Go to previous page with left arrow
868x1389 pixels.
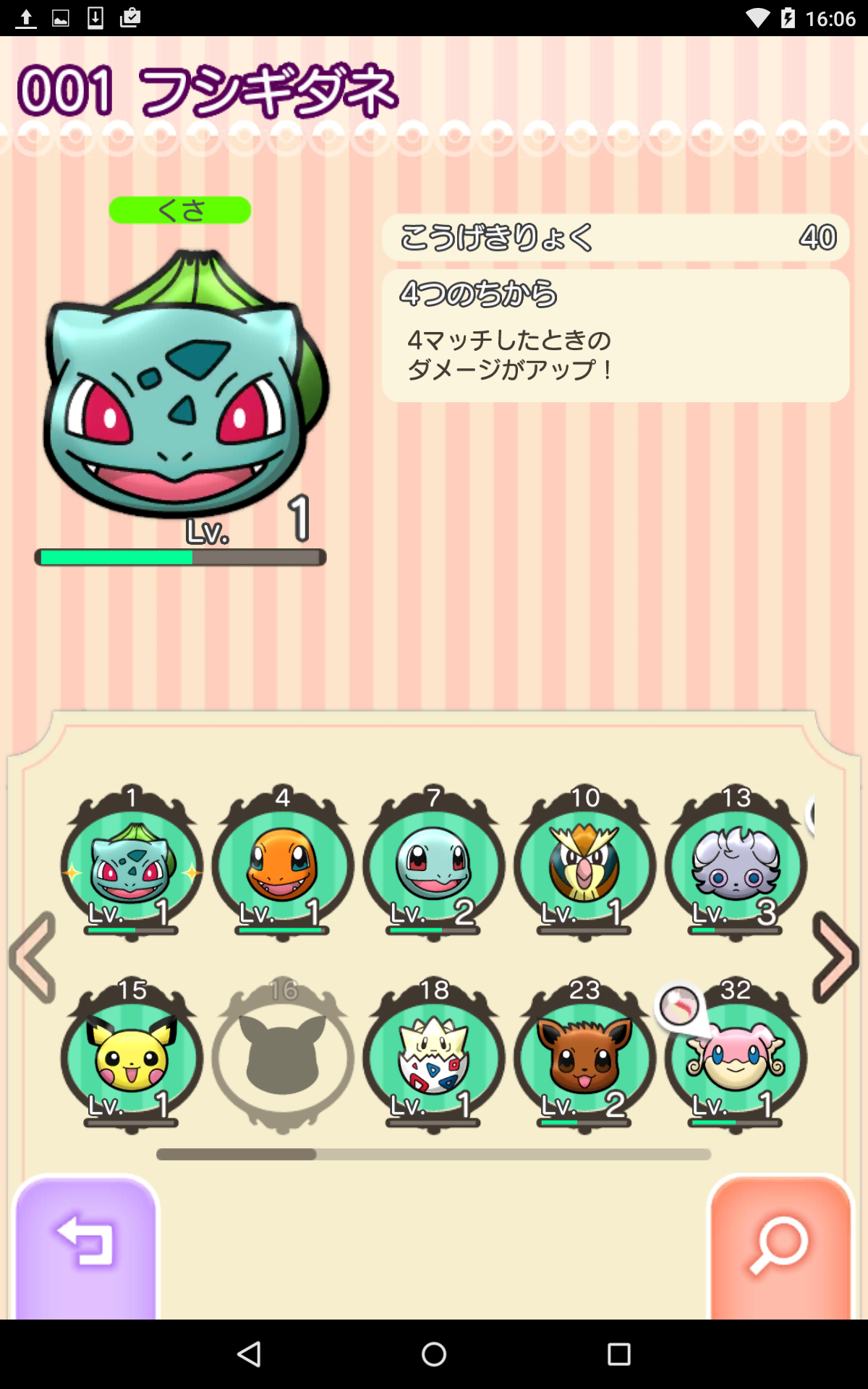[33, 957]
